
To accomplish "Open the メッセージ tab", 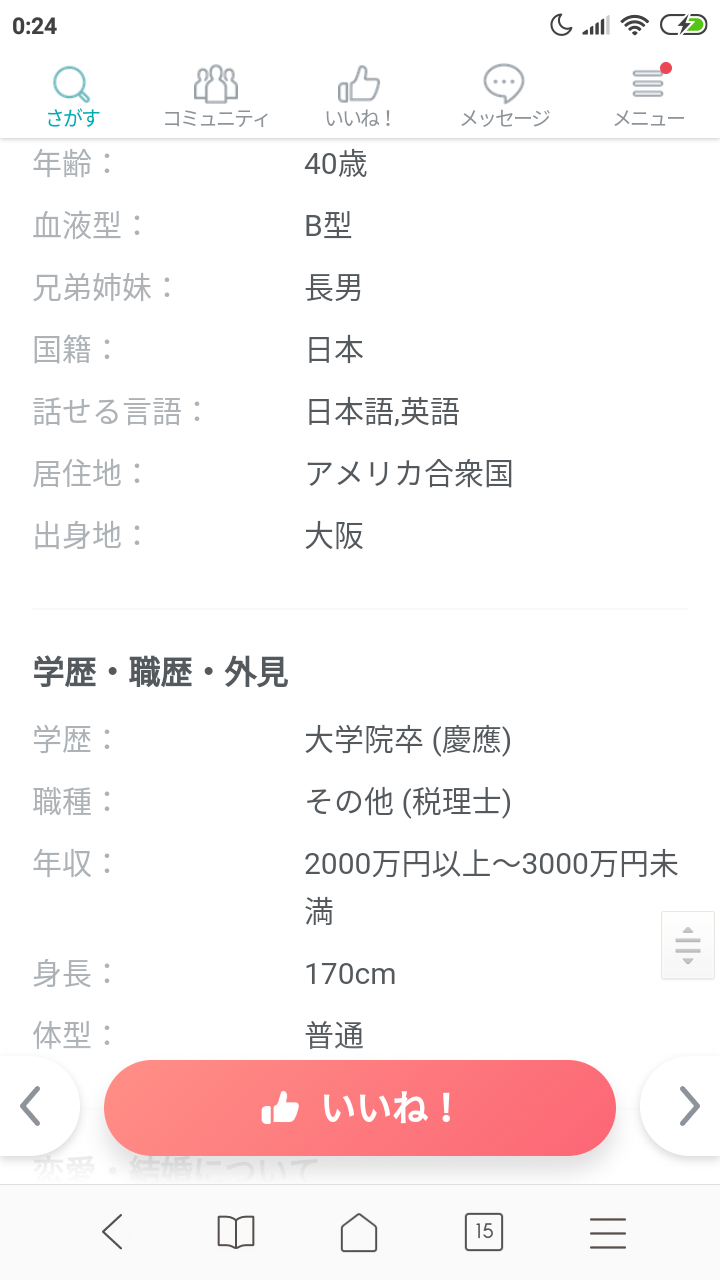I will (504, 98).
